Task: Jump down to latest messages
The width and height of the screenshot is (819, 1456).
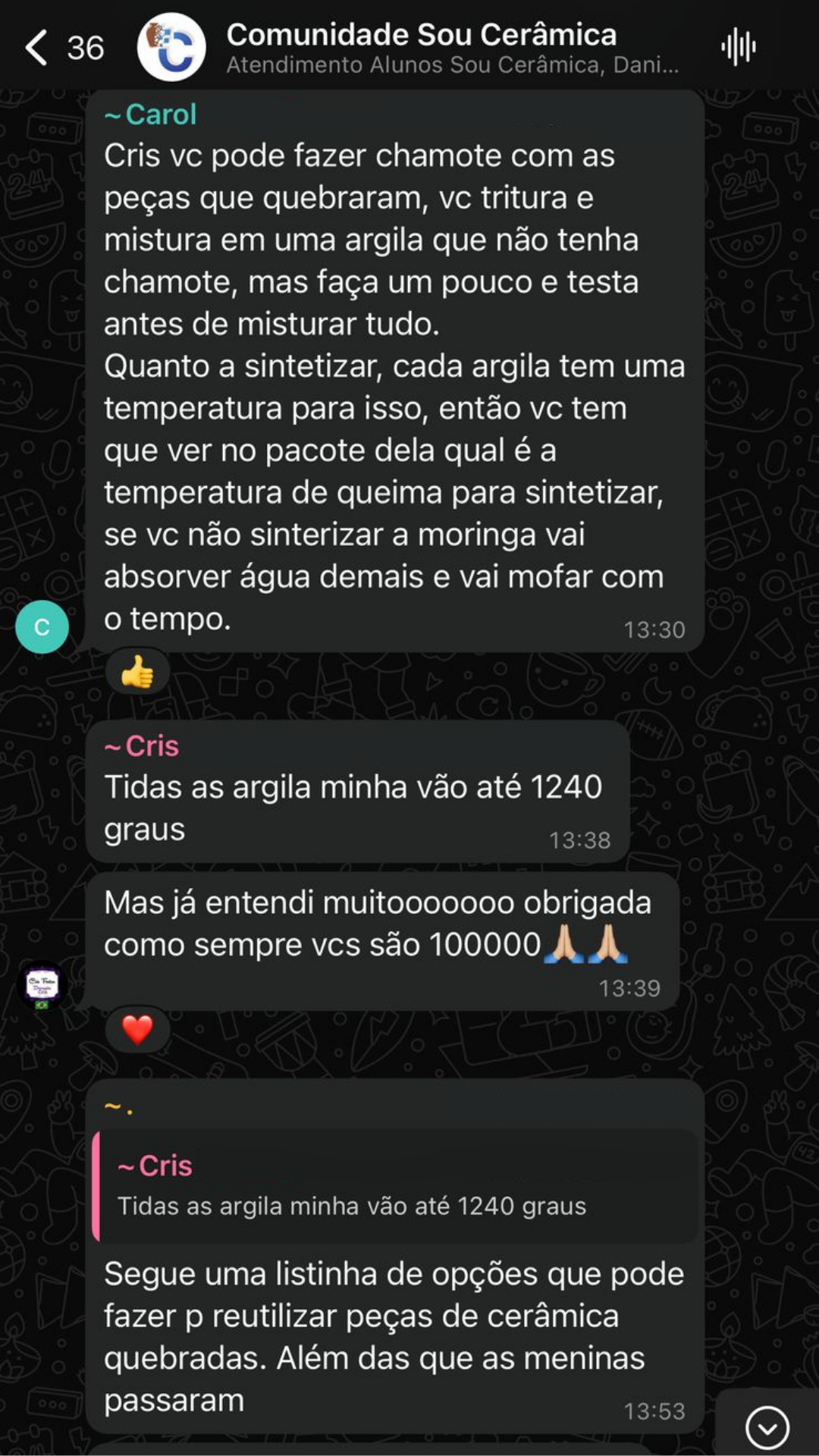Action: [x=767, y=1427]
